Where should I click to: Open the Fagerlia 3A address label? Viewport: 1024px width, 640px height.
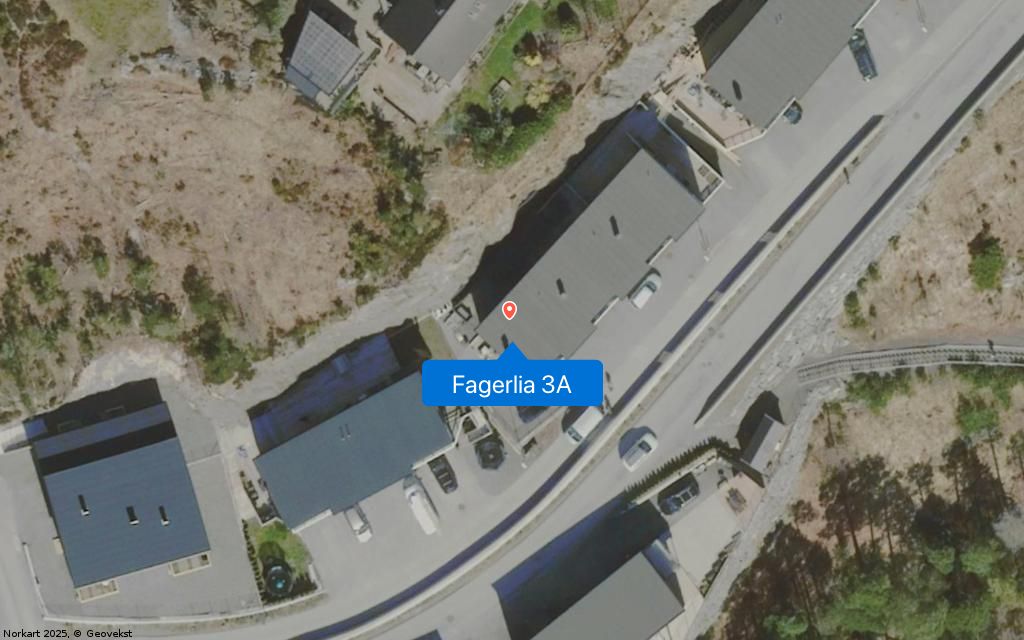tap(512, 384)
